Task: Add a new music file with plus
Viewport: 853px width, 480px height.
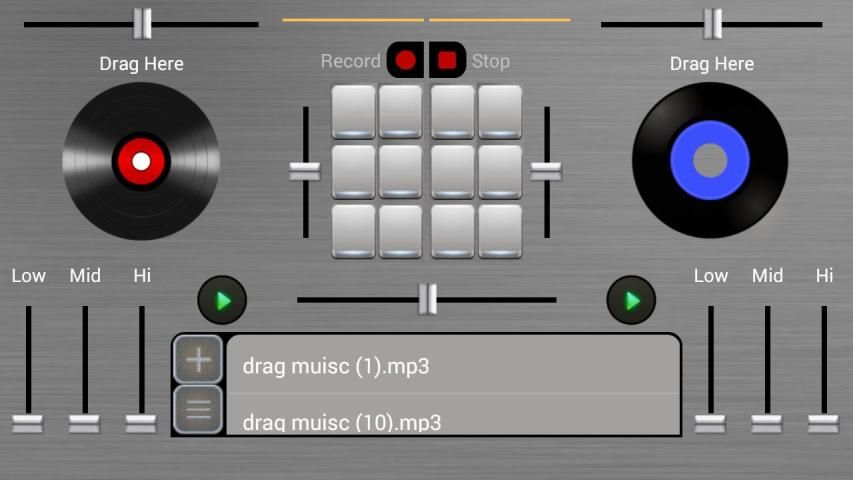Action: [x=199, y=359]
